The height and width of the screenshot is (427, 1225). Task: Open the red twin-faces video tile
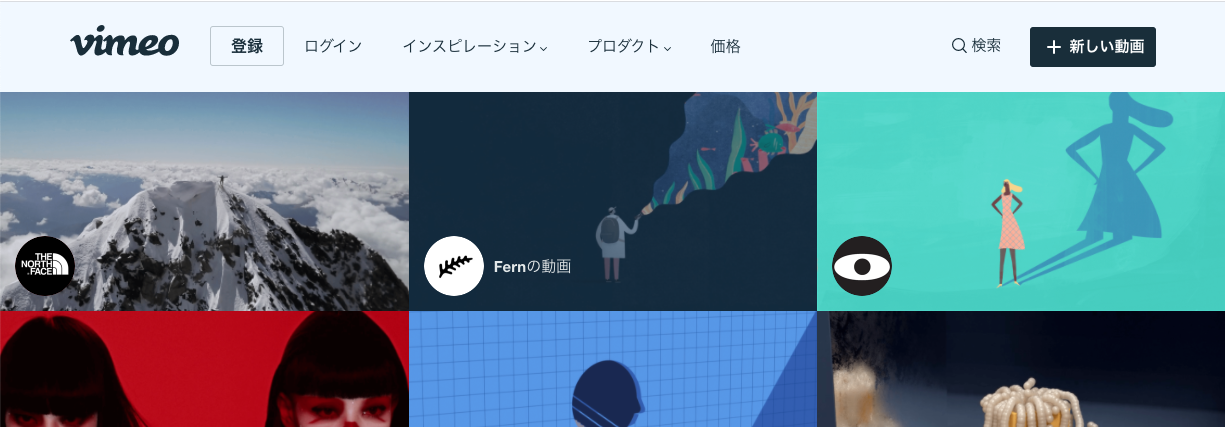pos(204,369)
